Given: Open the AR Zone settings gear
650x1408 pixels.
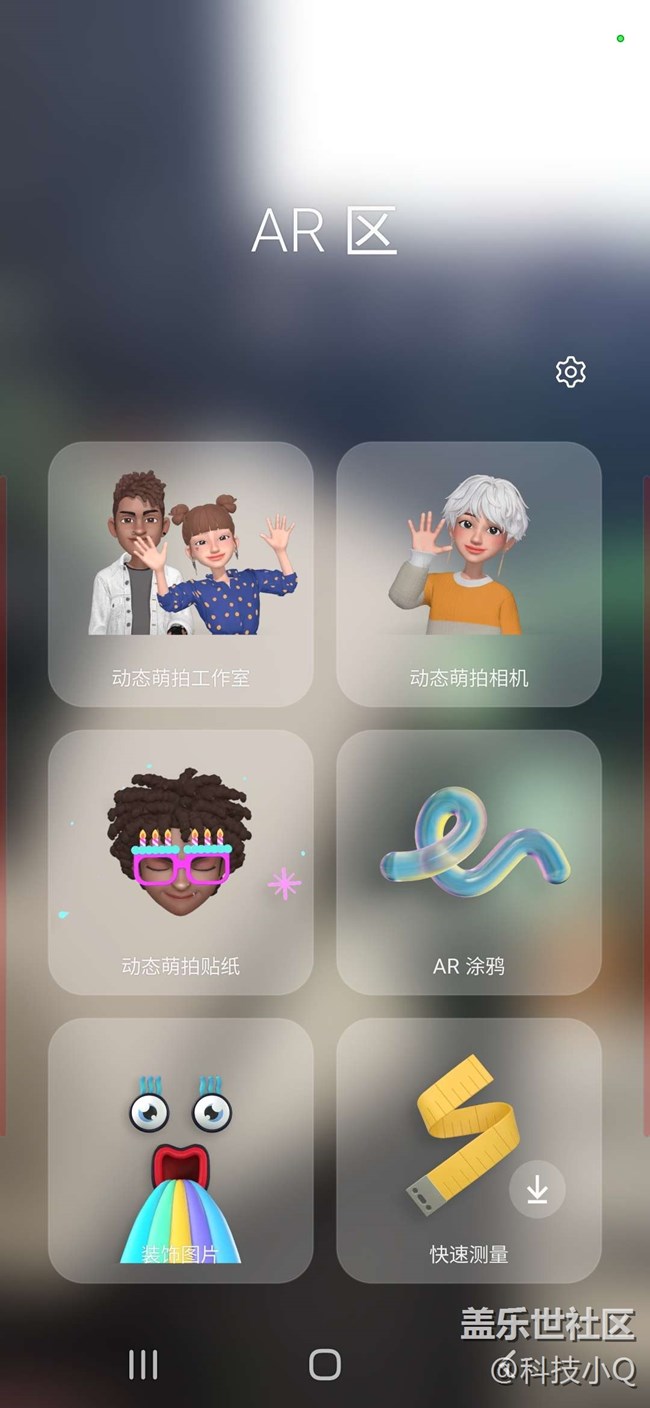Looking at the screenshot, I should tap(570, 372).
